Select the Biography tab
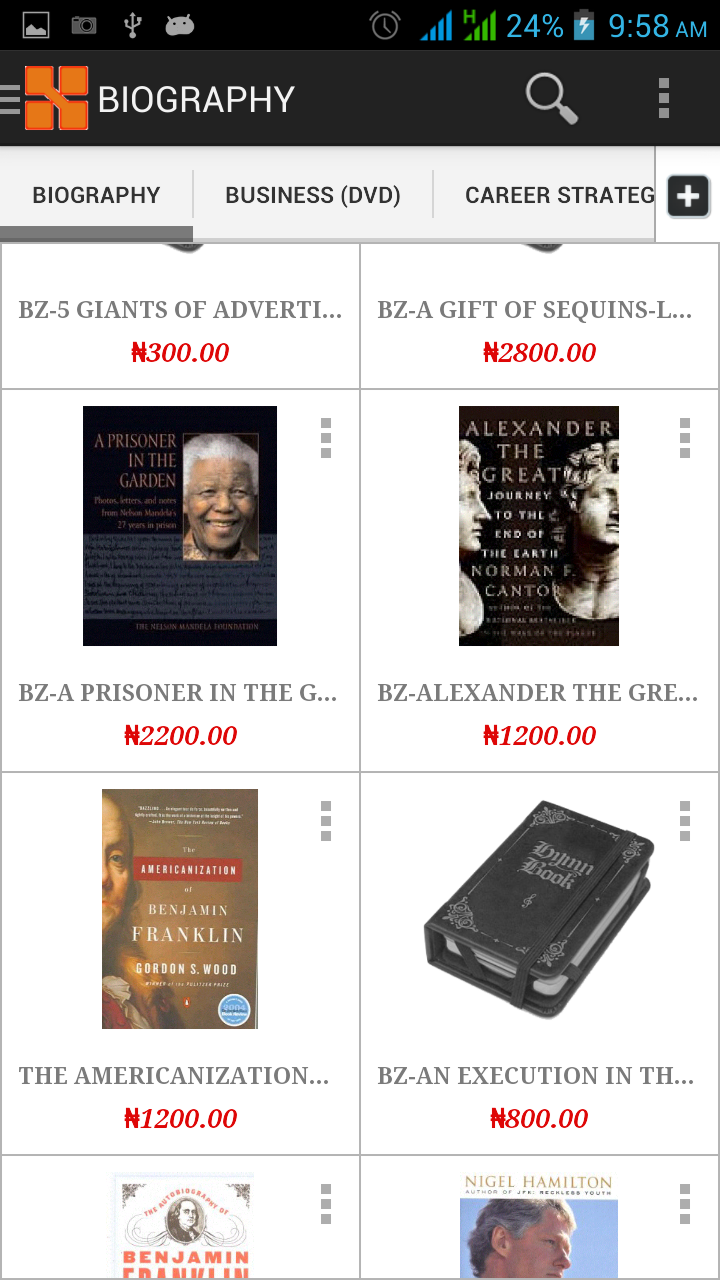 coord(96,195)
